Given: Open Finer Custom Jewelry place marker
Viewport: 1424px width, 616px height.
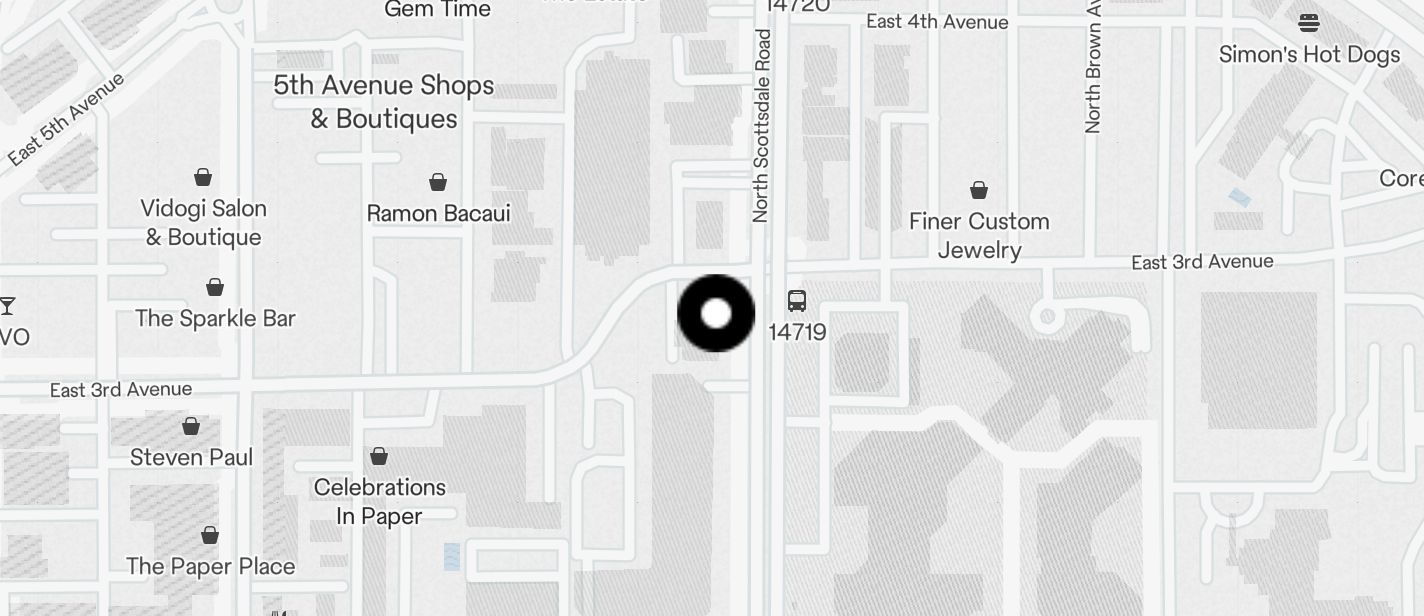Looking at the screenshot, I should tap(979, 190).
